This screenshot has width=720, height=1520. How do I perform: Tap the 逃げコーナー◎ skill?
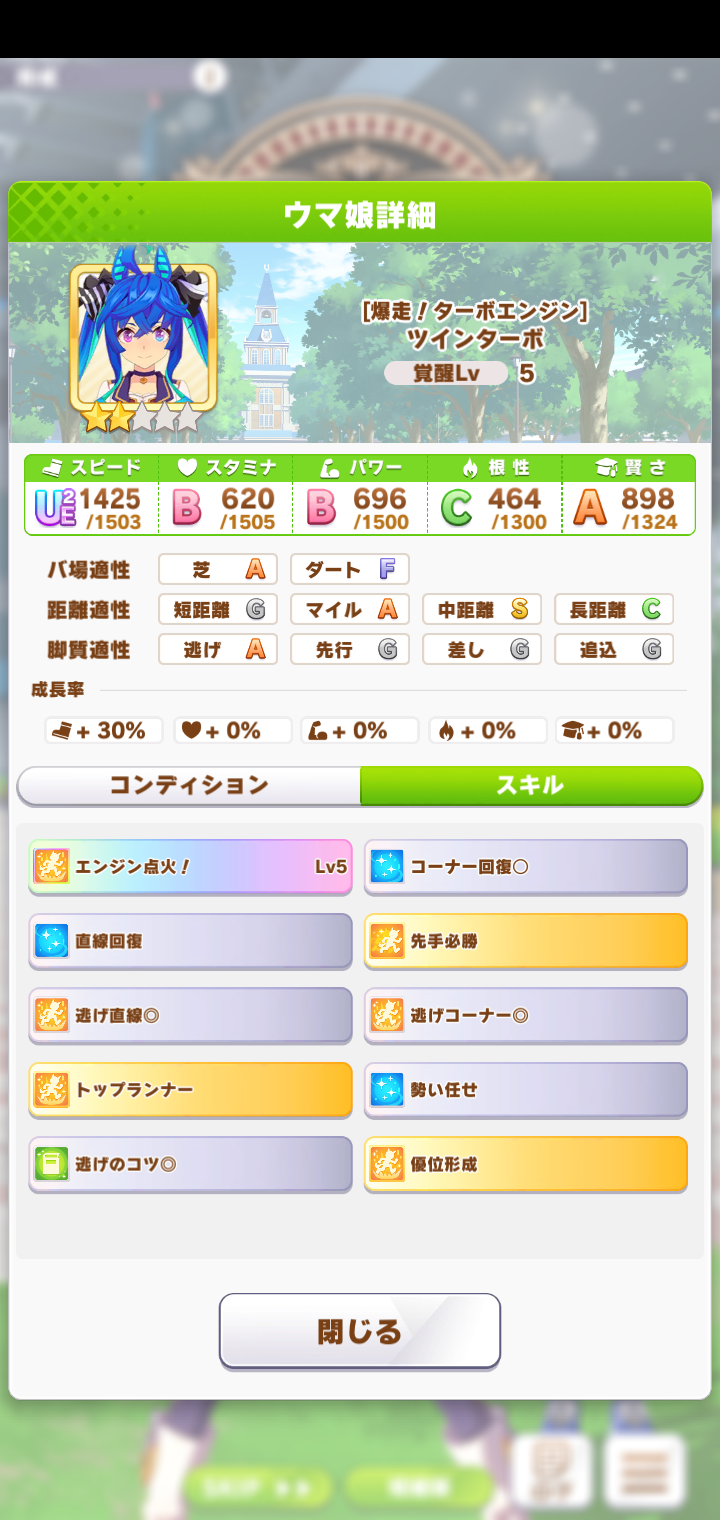tap(525, 1015)
